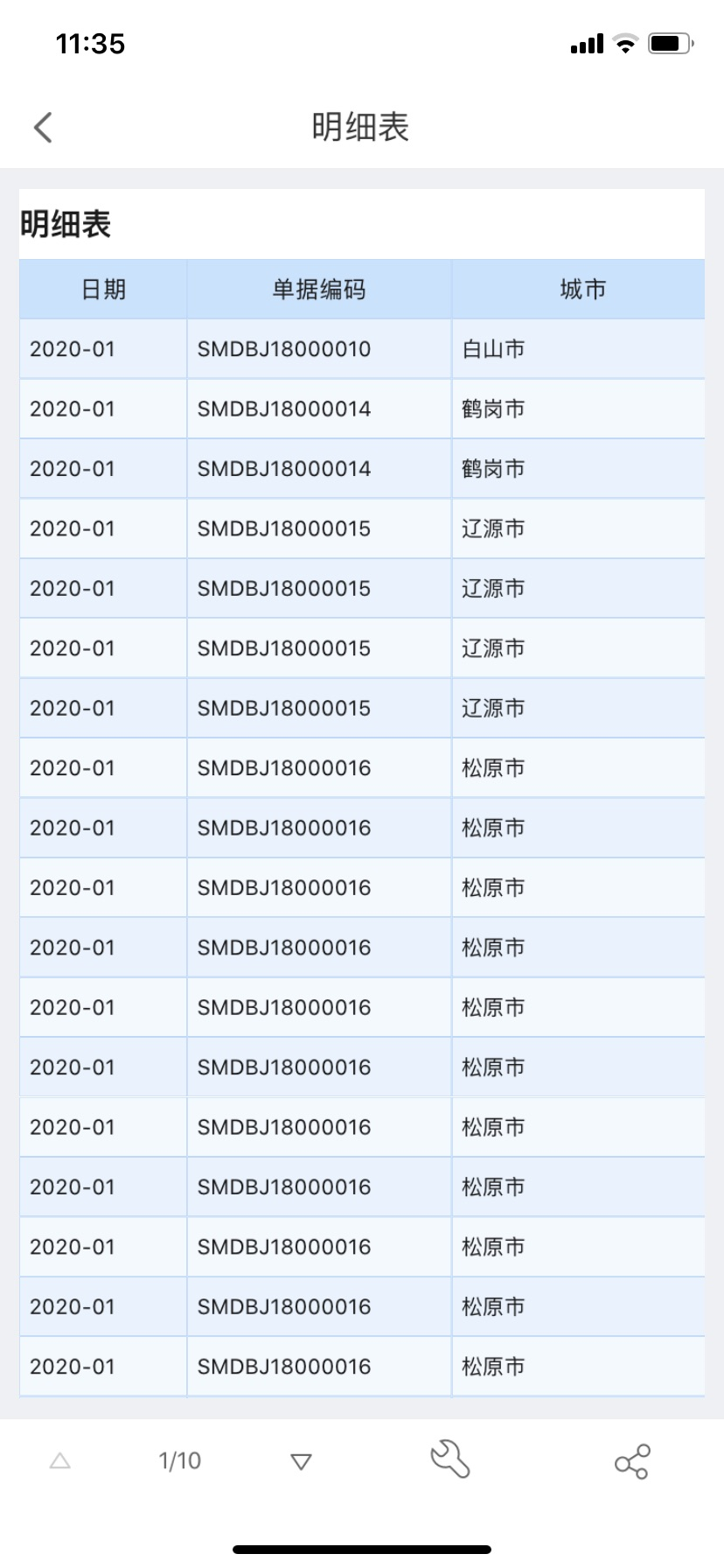Open the wrench tools menu

(x=450, y=1459)
